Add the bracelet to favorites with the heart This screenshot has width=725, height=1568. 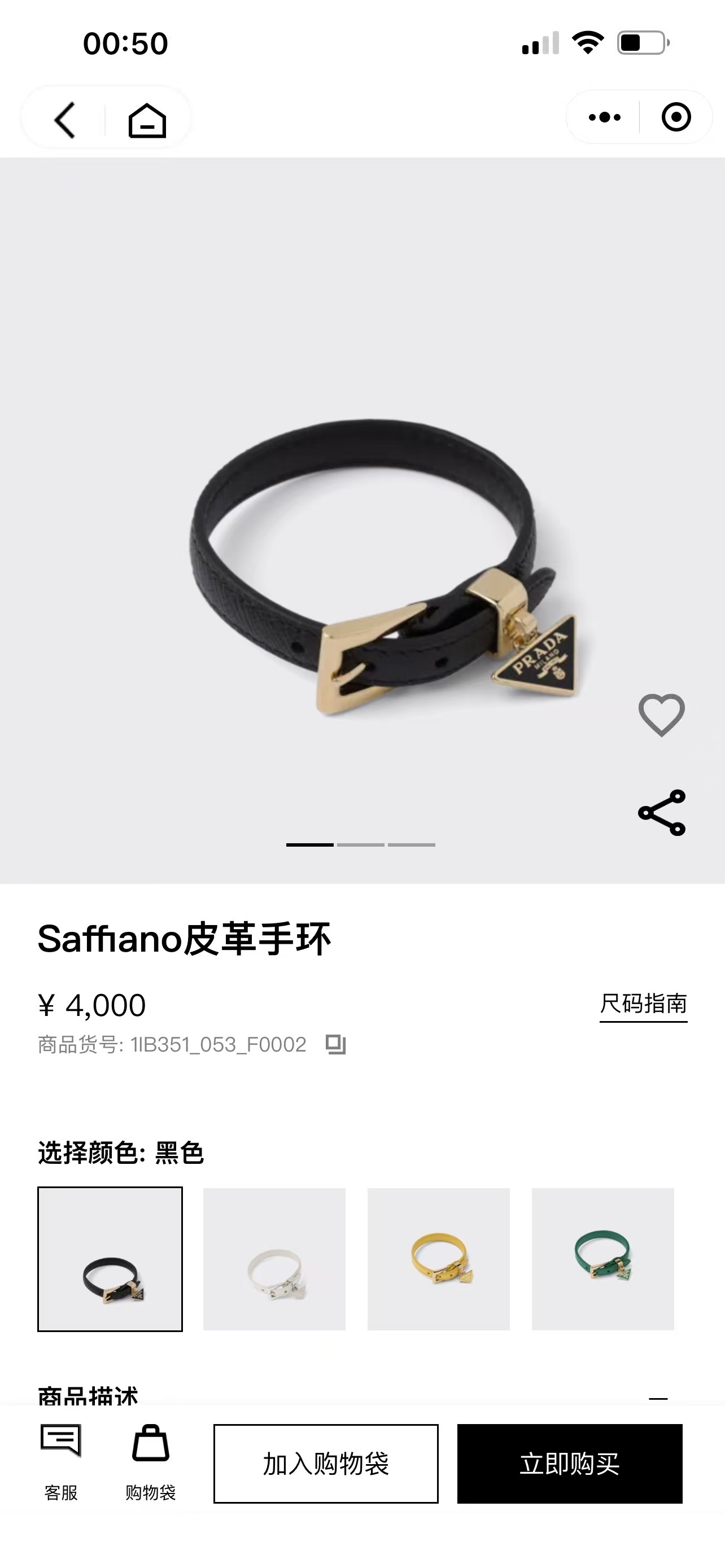[x=661, y=715]
